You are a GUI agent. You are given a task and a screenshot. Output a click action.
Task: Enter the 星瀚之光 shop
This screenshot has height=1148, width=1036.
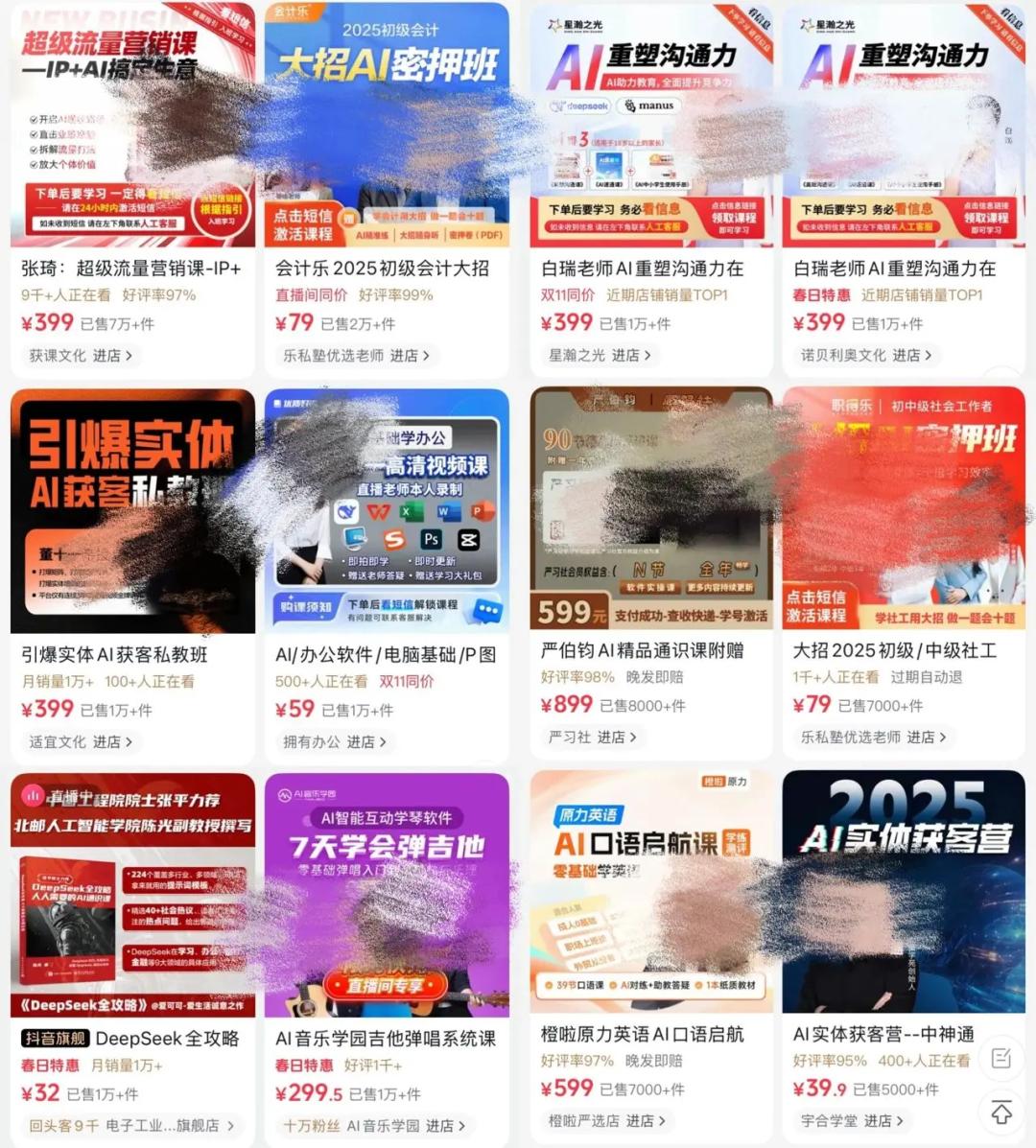click(x=600, y=356)
